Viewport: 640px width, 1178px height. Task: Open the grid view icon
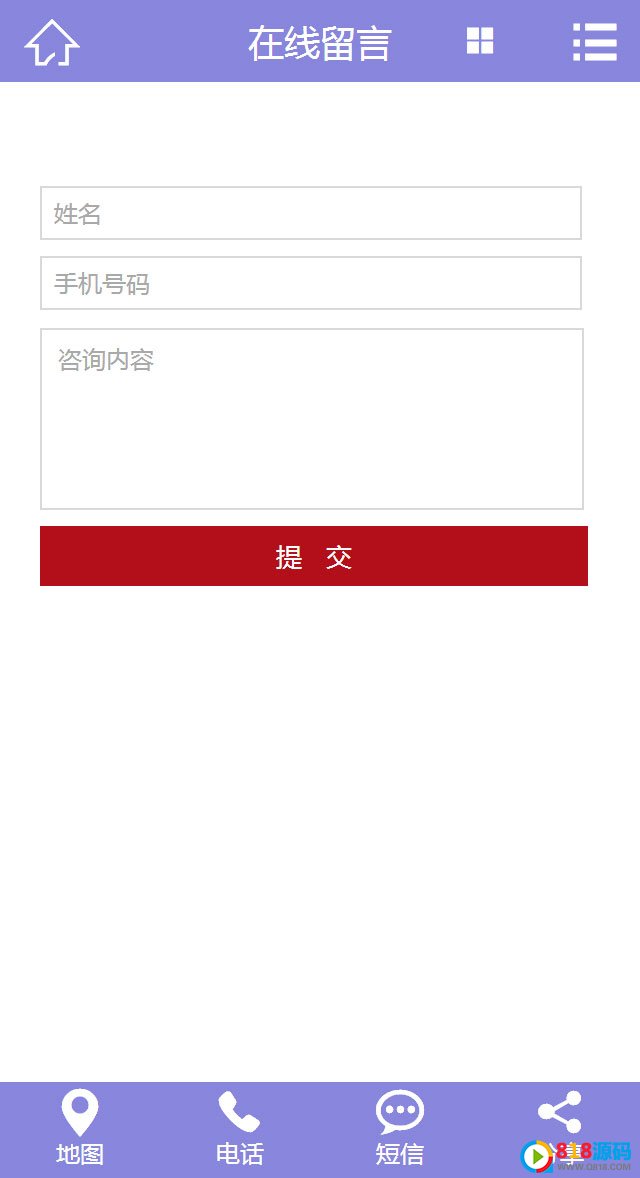tap(480, 41)
